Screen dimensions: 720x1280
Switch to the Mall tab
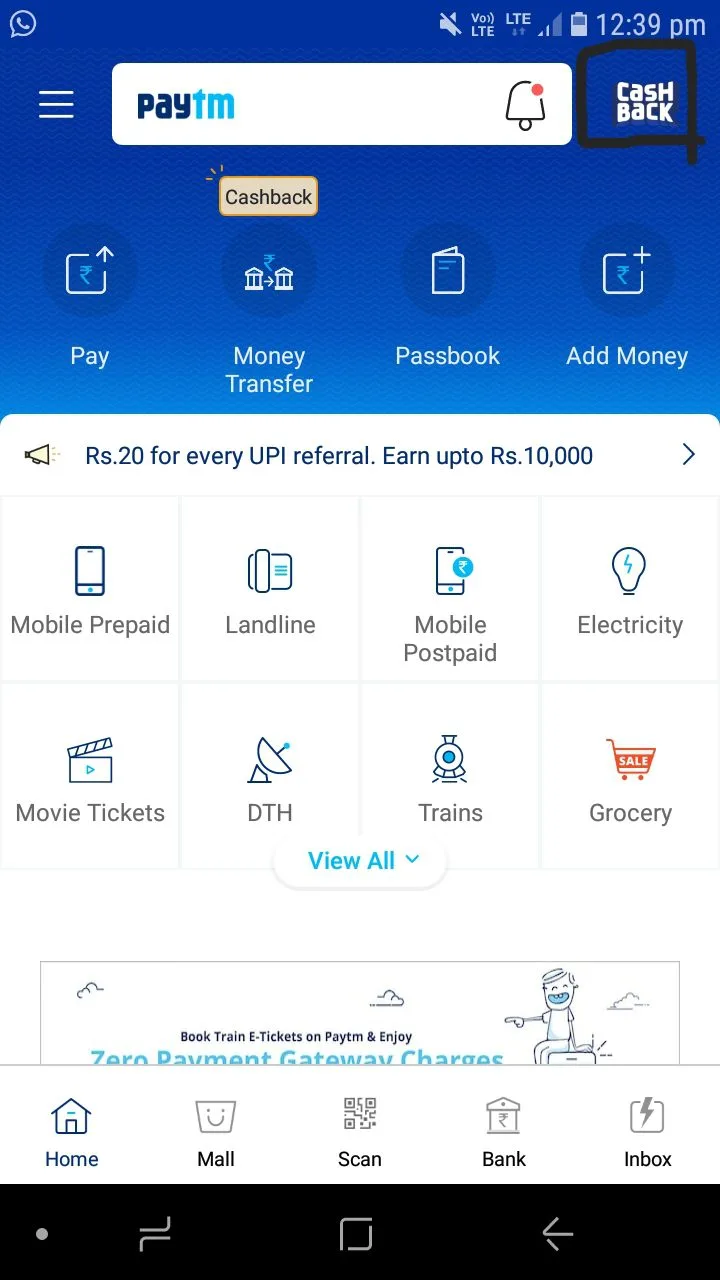(x=216, y=1131)
